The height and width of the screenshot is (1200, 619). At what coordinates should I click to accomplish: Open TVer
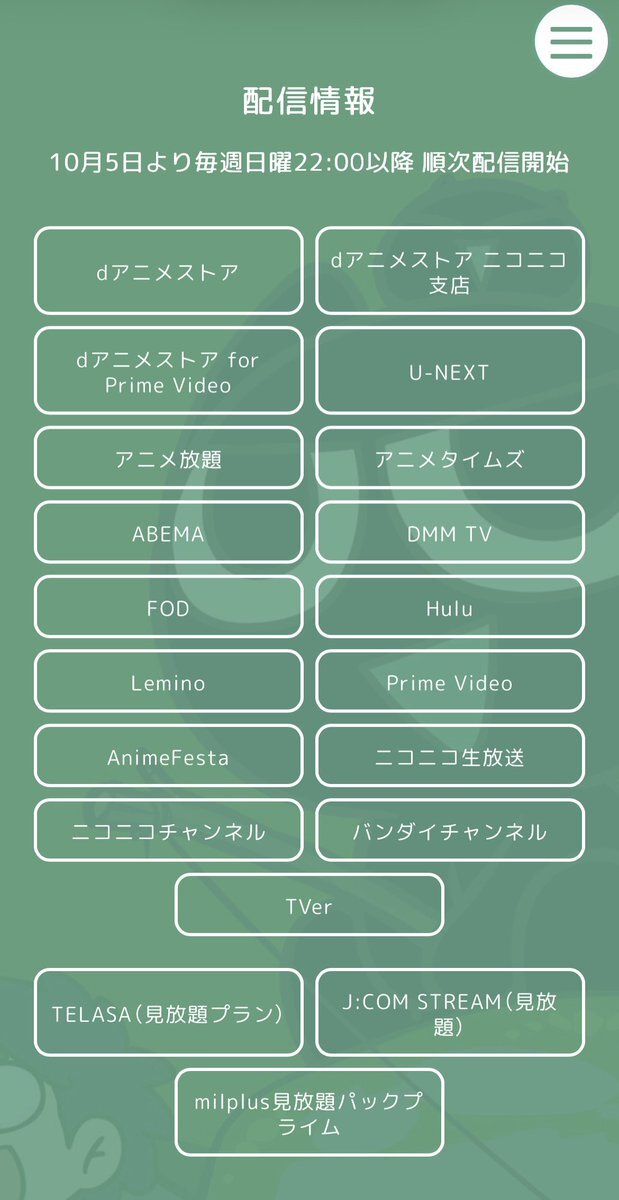click(309, 906)
